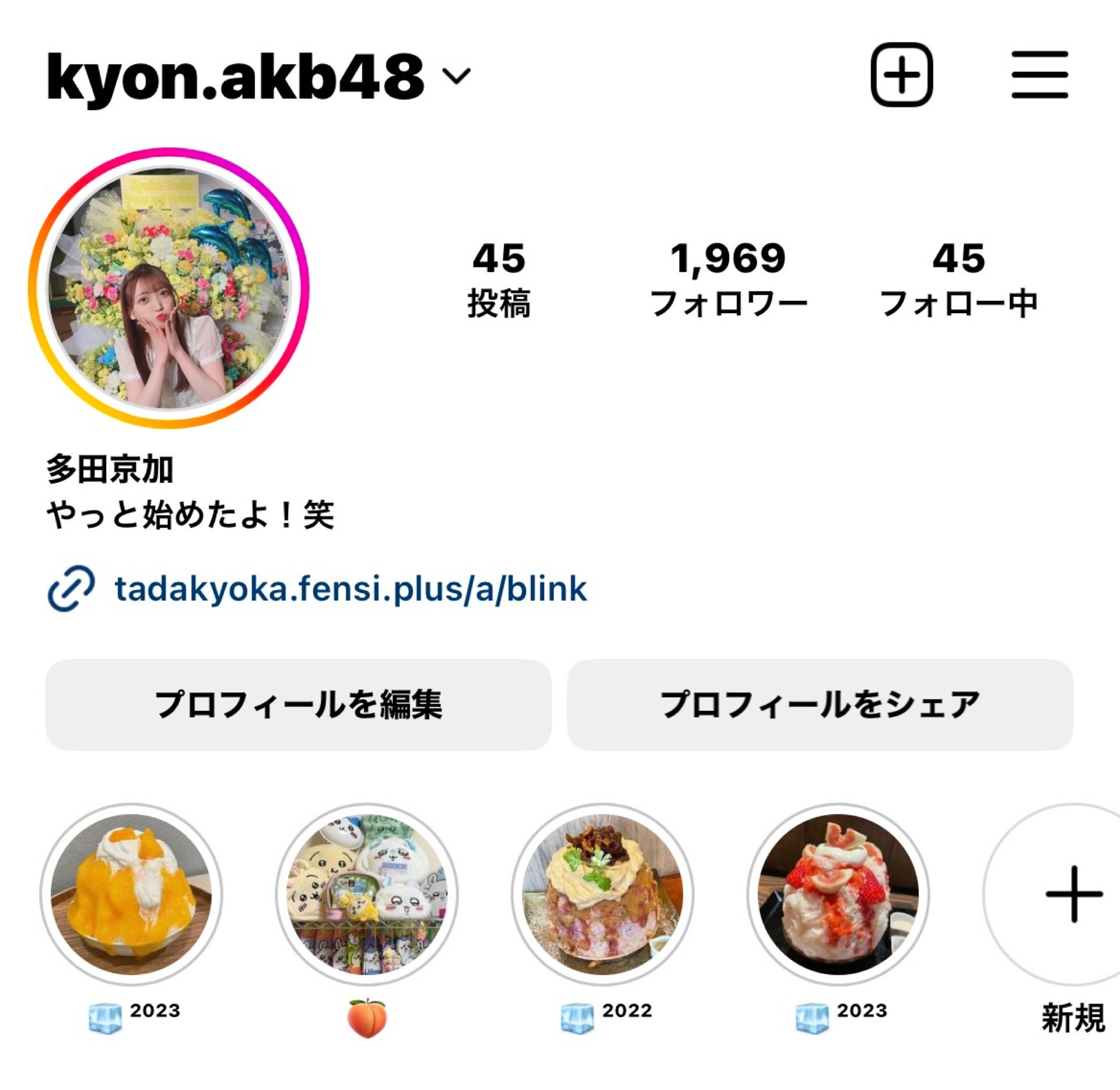The width and height of the screenshot is (1120, 1090).
Task: Add a new highlight with 新規
Action: 1073,894
